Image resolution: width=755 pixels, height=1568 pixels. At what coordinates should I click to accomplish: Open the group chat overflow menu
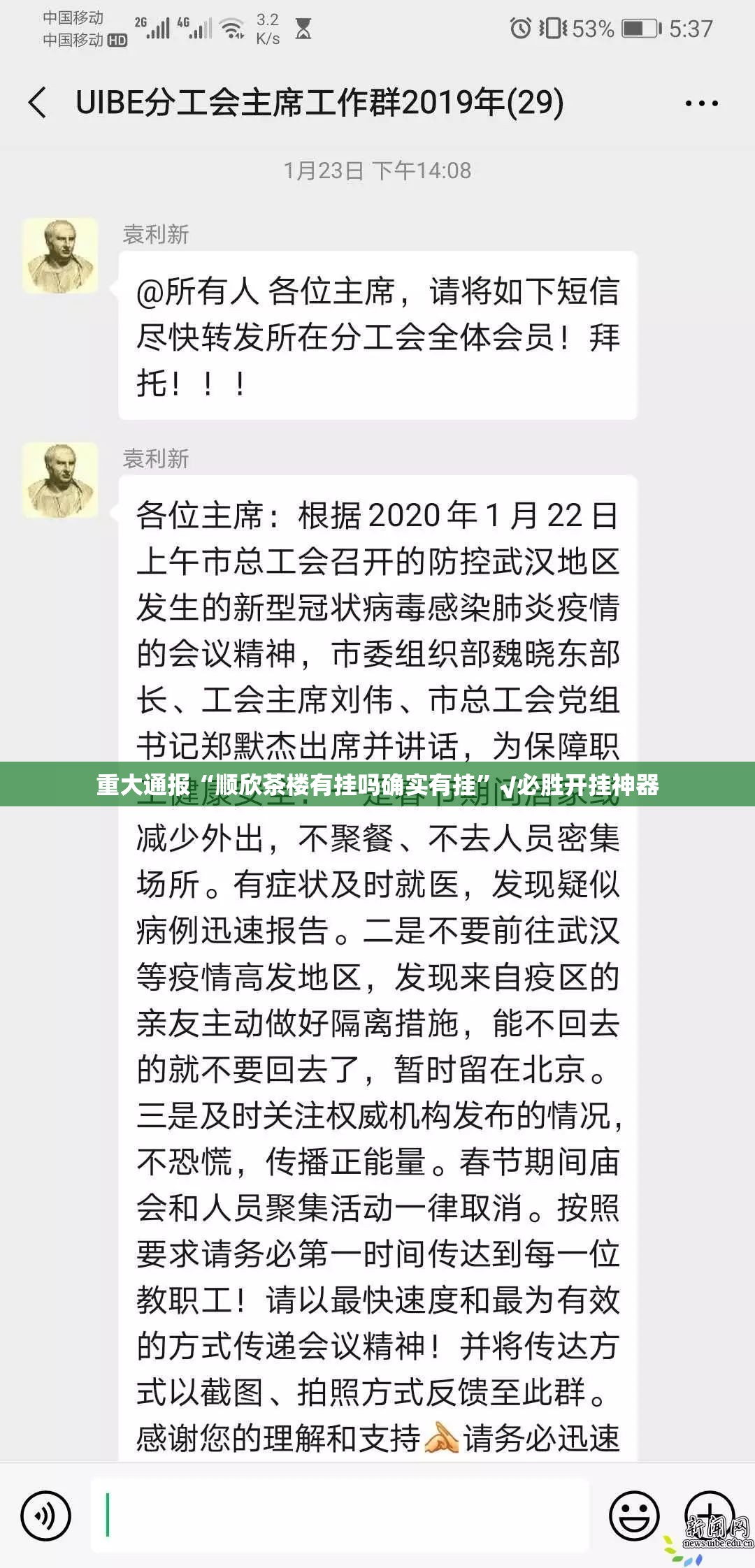701,103
